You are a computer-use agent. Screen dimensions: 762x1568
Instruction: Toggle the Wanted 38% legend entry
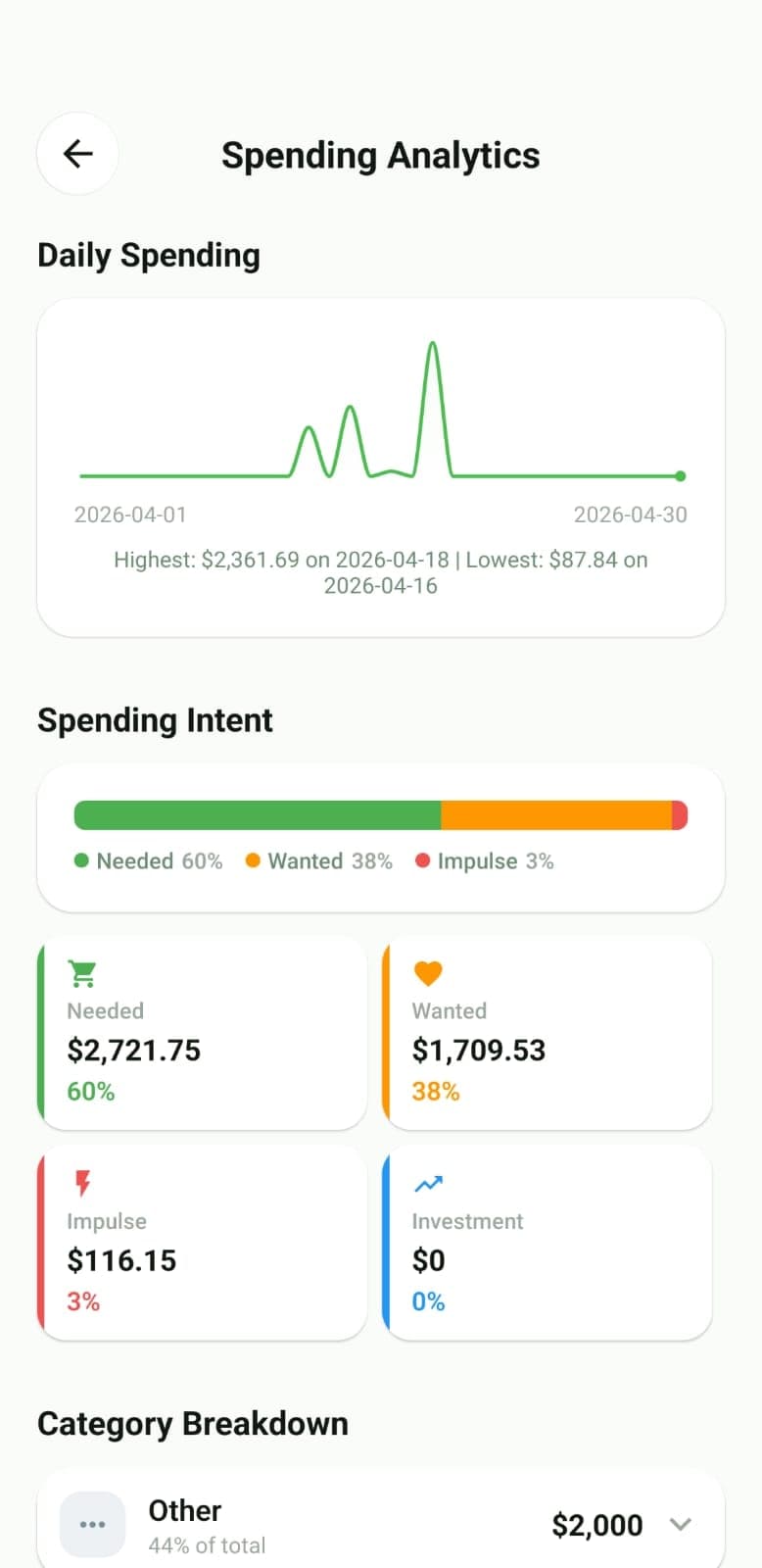(331, 860)
